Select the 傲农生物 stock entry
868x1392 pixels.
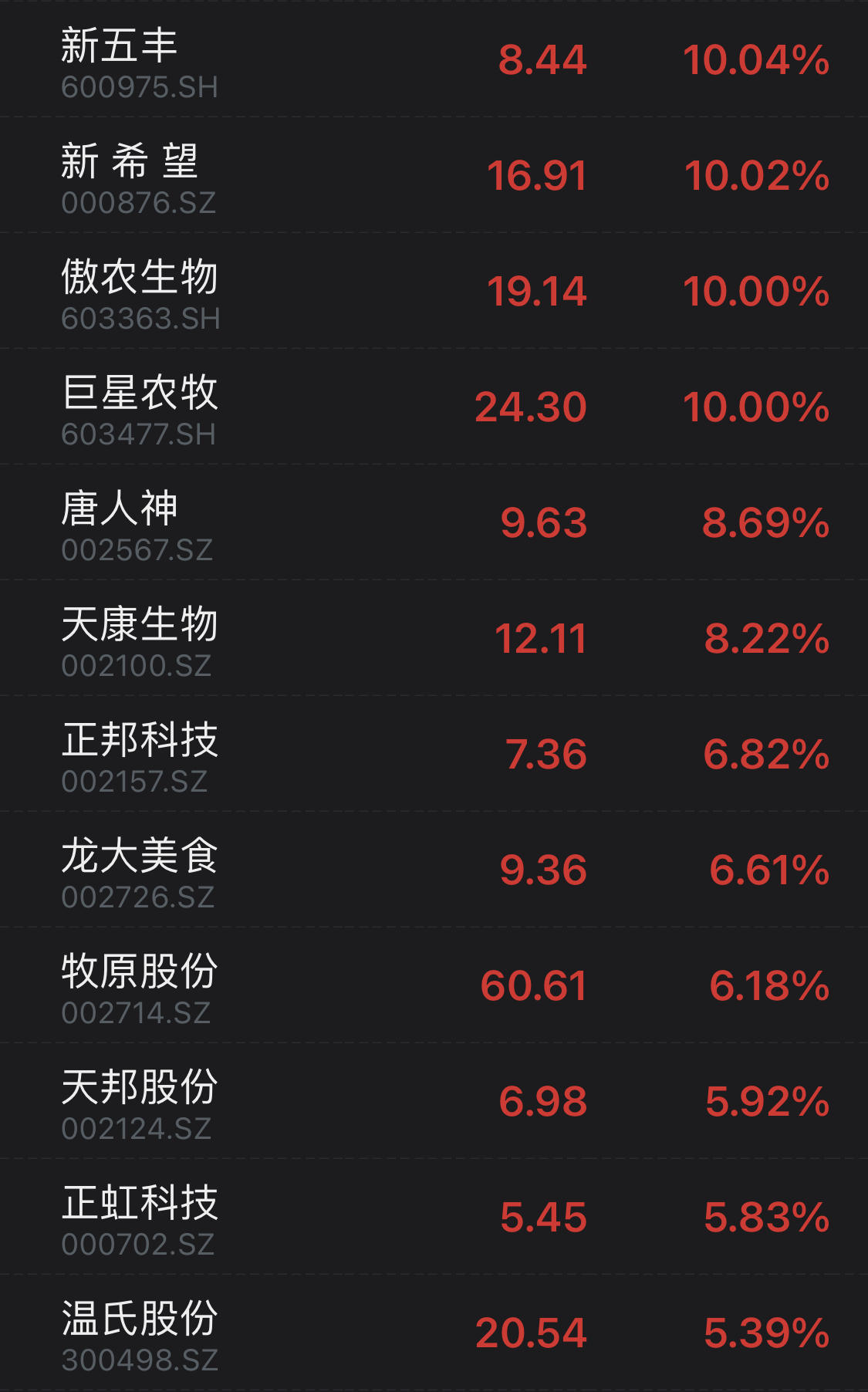434,291
